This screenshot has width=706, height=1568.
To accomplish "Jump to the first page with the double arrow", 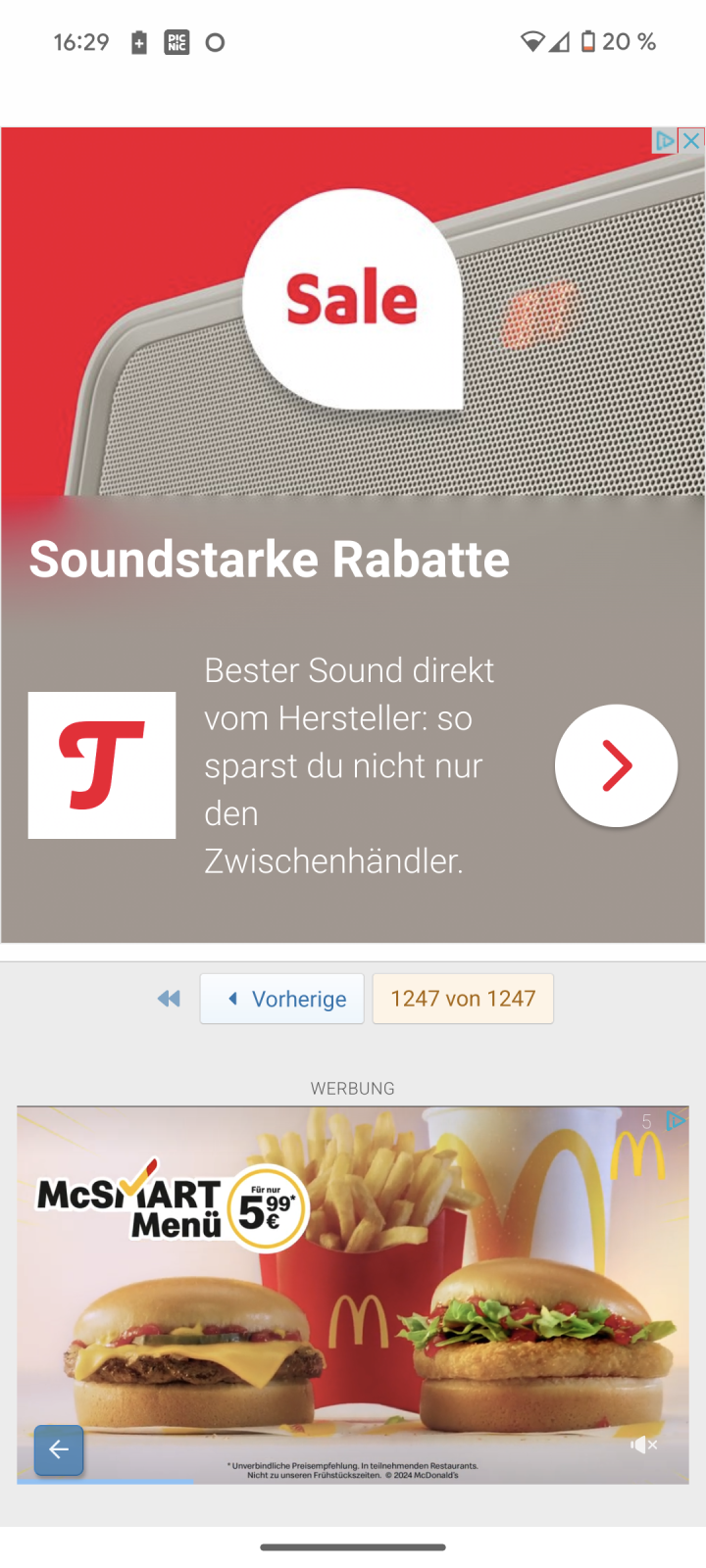I will point(169,999).
